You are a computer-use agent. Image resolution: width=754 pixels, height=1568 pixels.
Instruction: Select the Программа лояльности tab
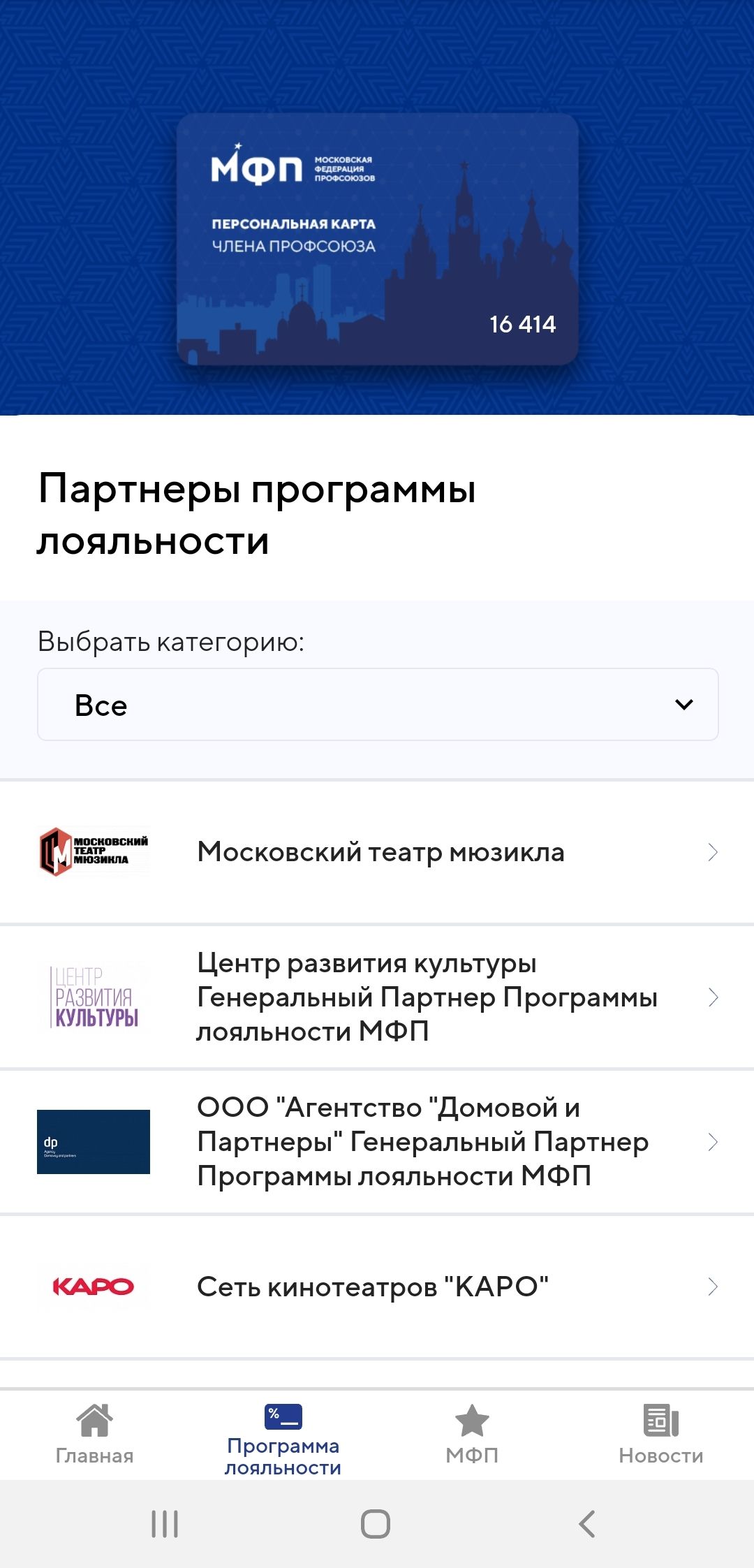[x=283, y=1439]
